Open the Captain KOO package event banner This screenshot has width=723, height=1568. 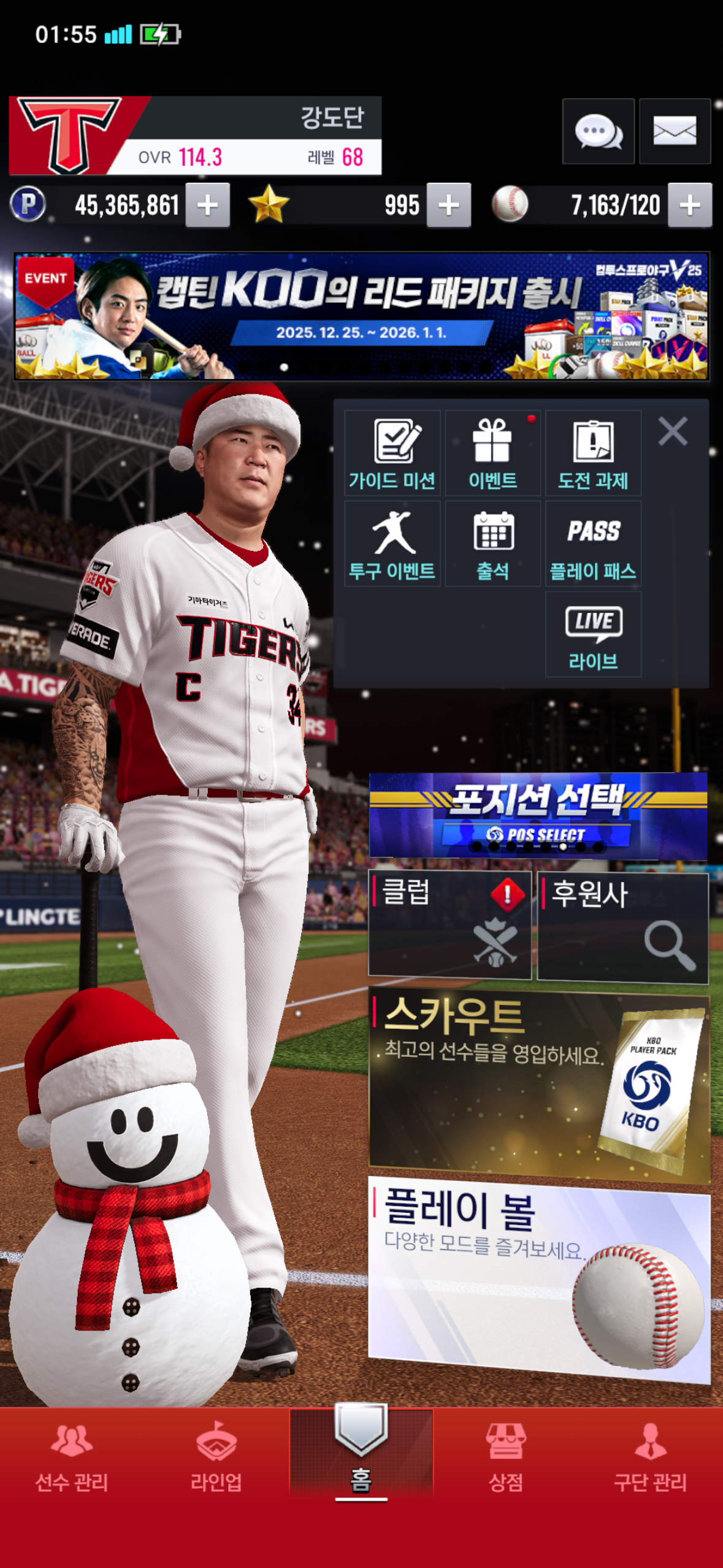[362, 317]
